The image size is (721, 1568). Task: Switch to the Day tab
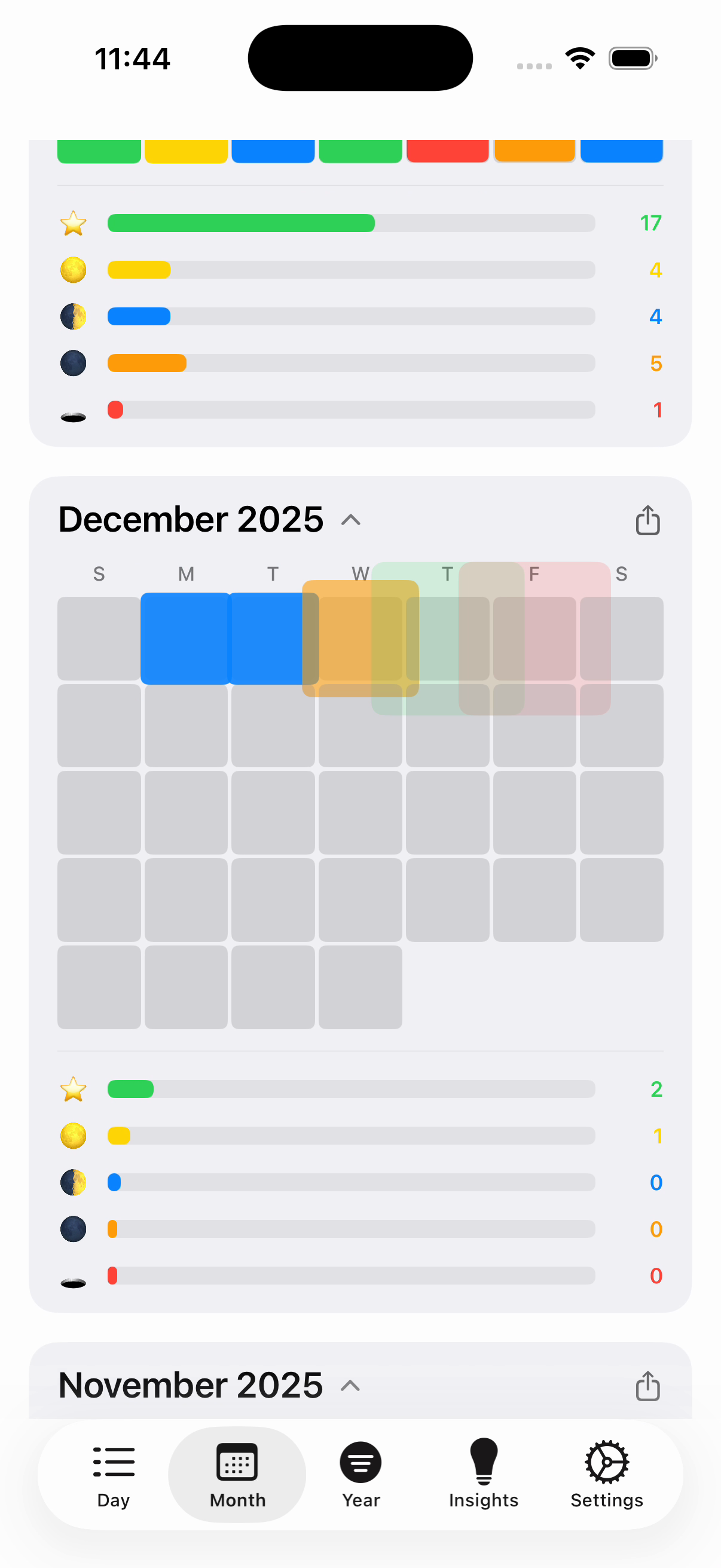(114, 1474)
